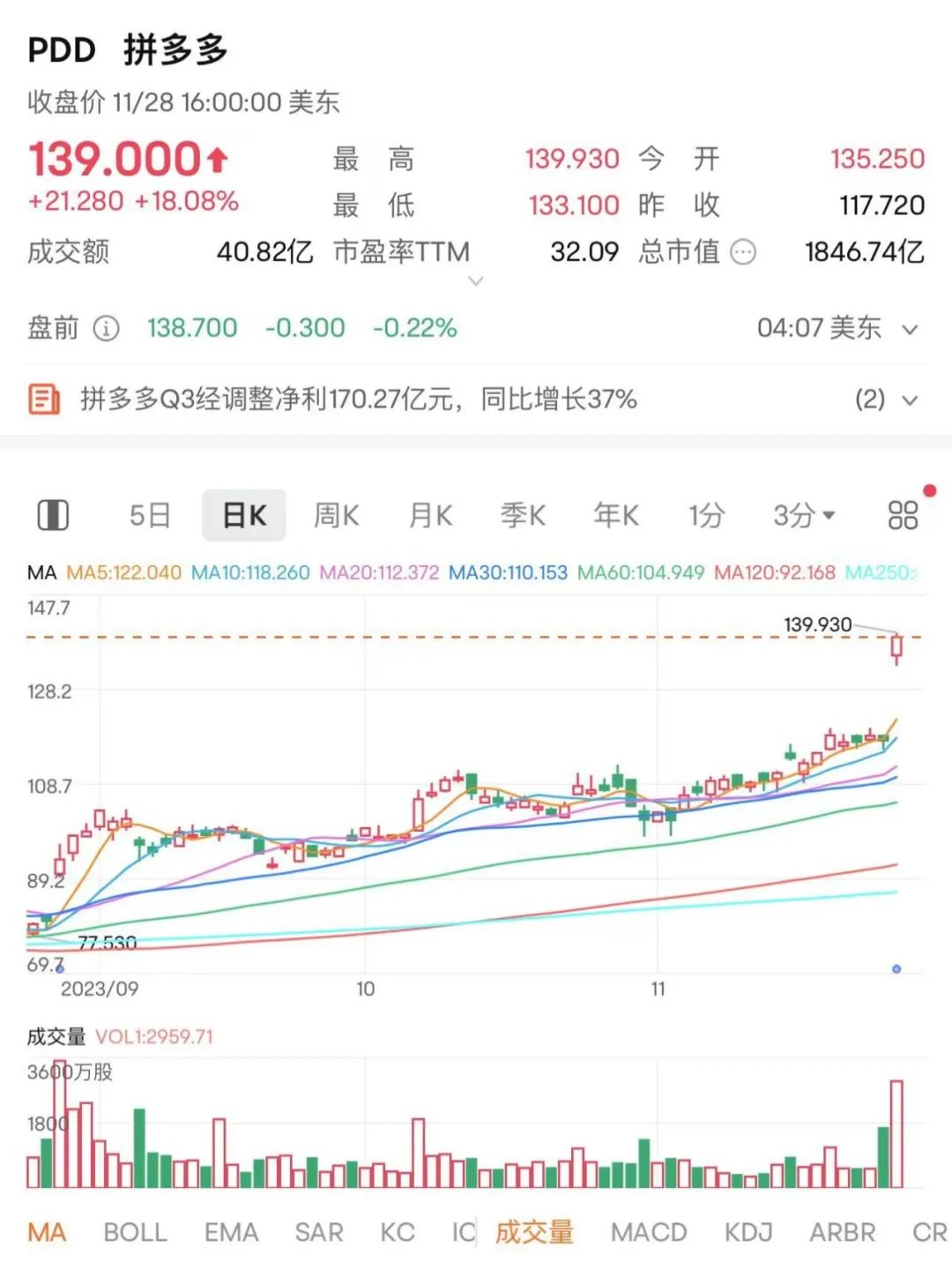Image resolution: width=952 pixels, height=1284 pixels.
Task: Click the MA5 moving average legend
Action: 123,572
